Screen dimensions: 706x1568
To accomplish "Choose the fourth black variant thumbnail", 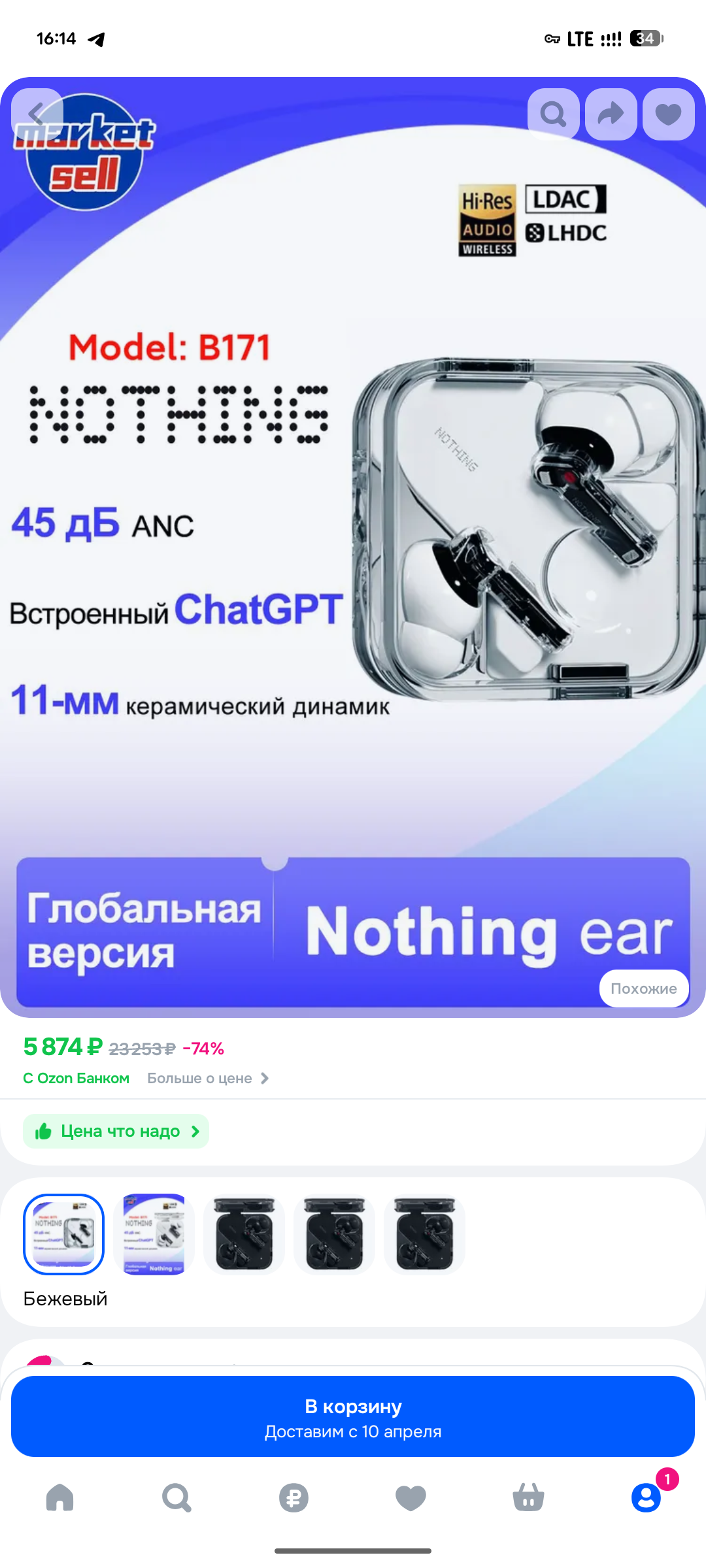I will coord(334,1234).
